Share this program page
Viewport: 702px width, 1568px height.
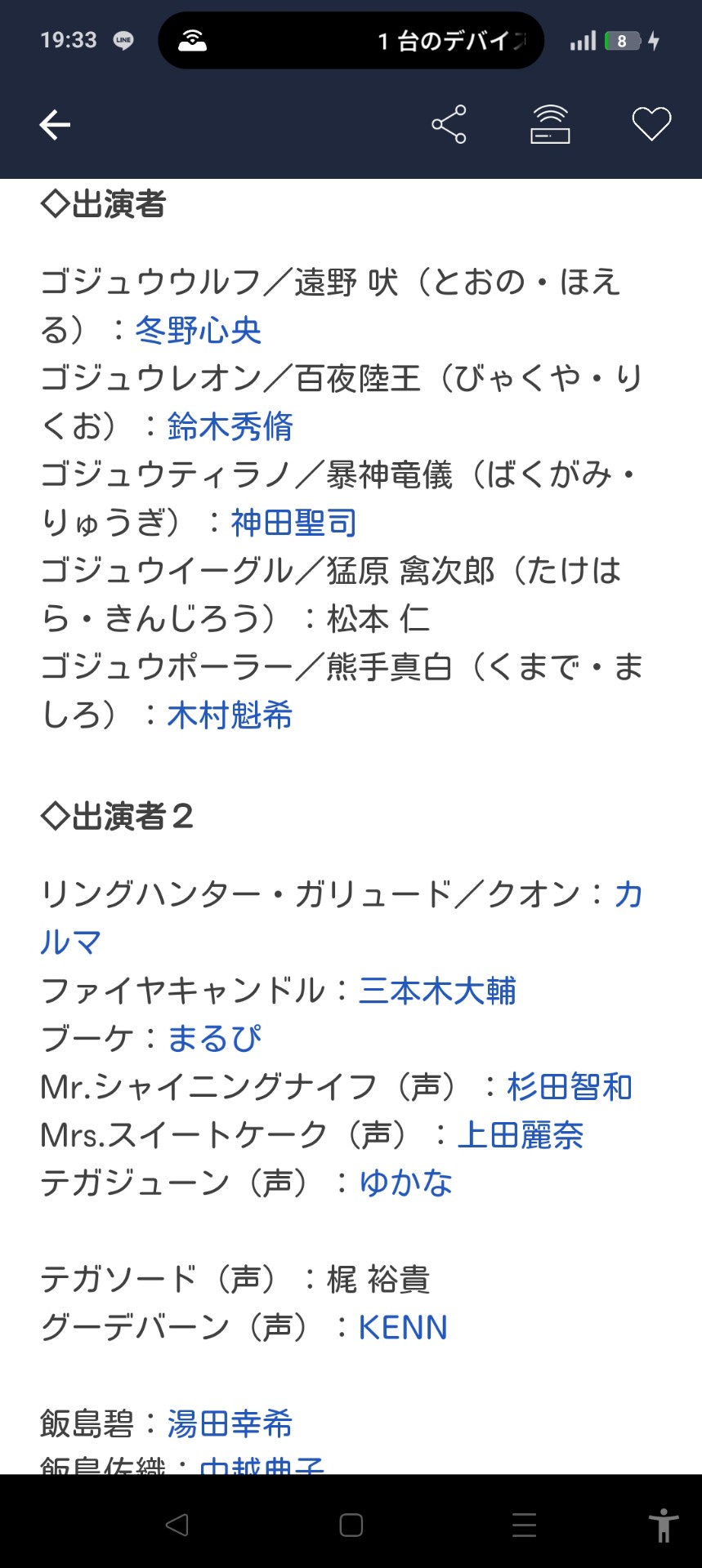(x=449, y=125)
